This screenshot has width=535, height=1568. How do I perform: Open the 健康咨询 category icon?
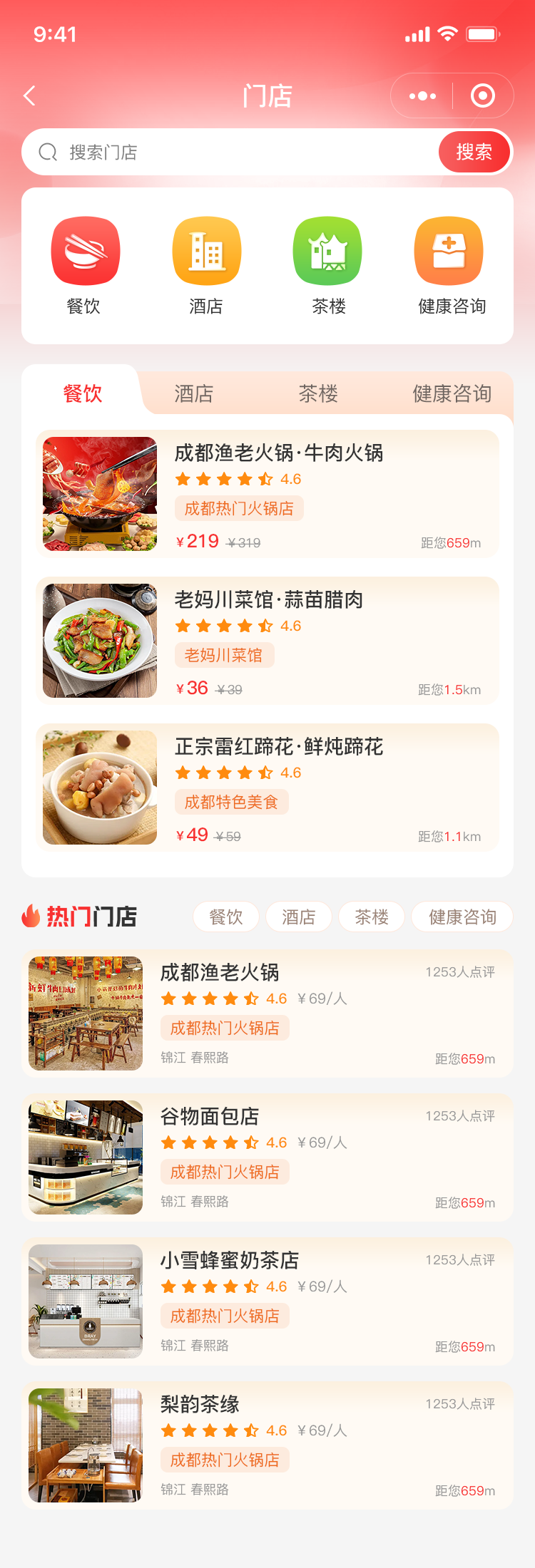click(x=449, y=252)
